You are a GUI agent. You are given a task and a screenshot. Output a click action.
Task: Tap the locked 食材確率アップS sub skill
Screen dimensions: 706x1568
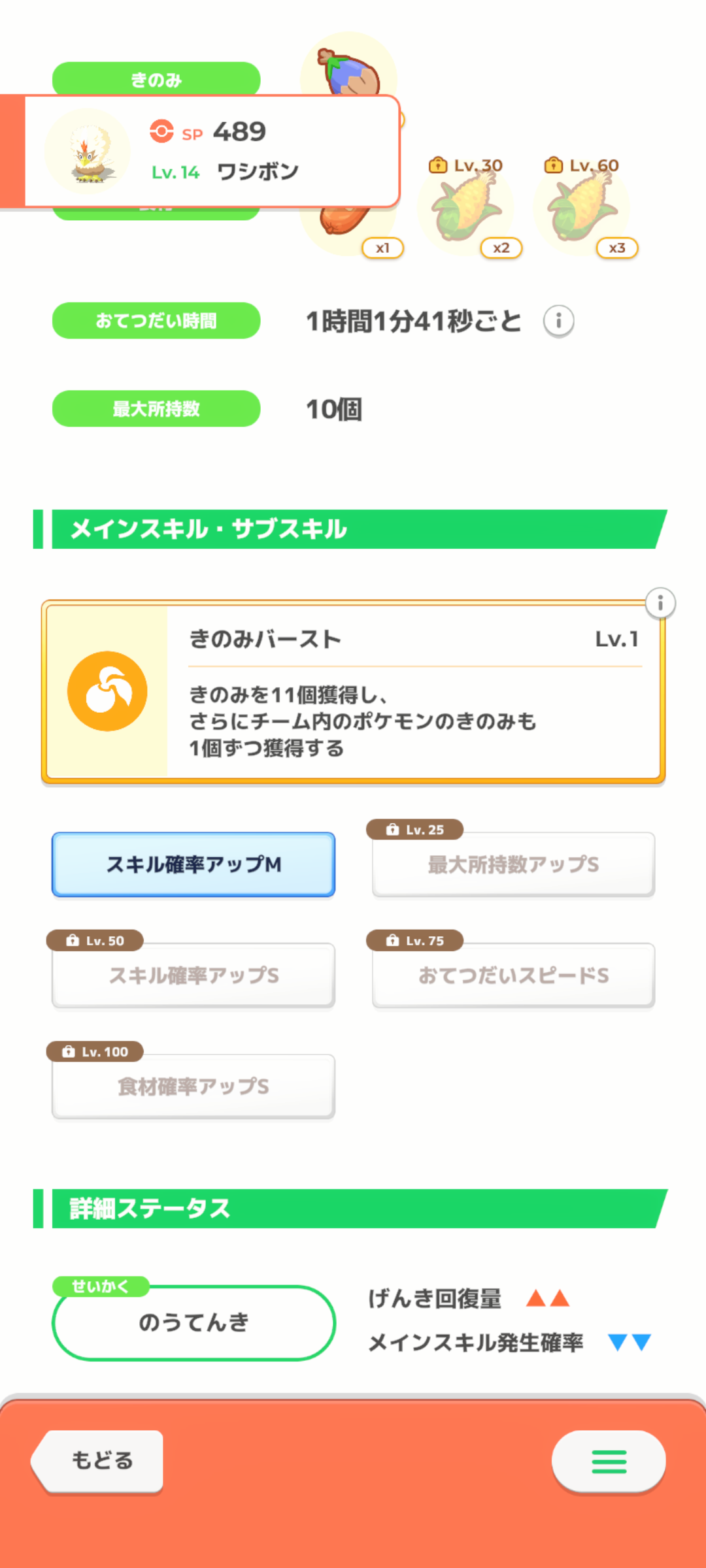[x=193, y=1086]
